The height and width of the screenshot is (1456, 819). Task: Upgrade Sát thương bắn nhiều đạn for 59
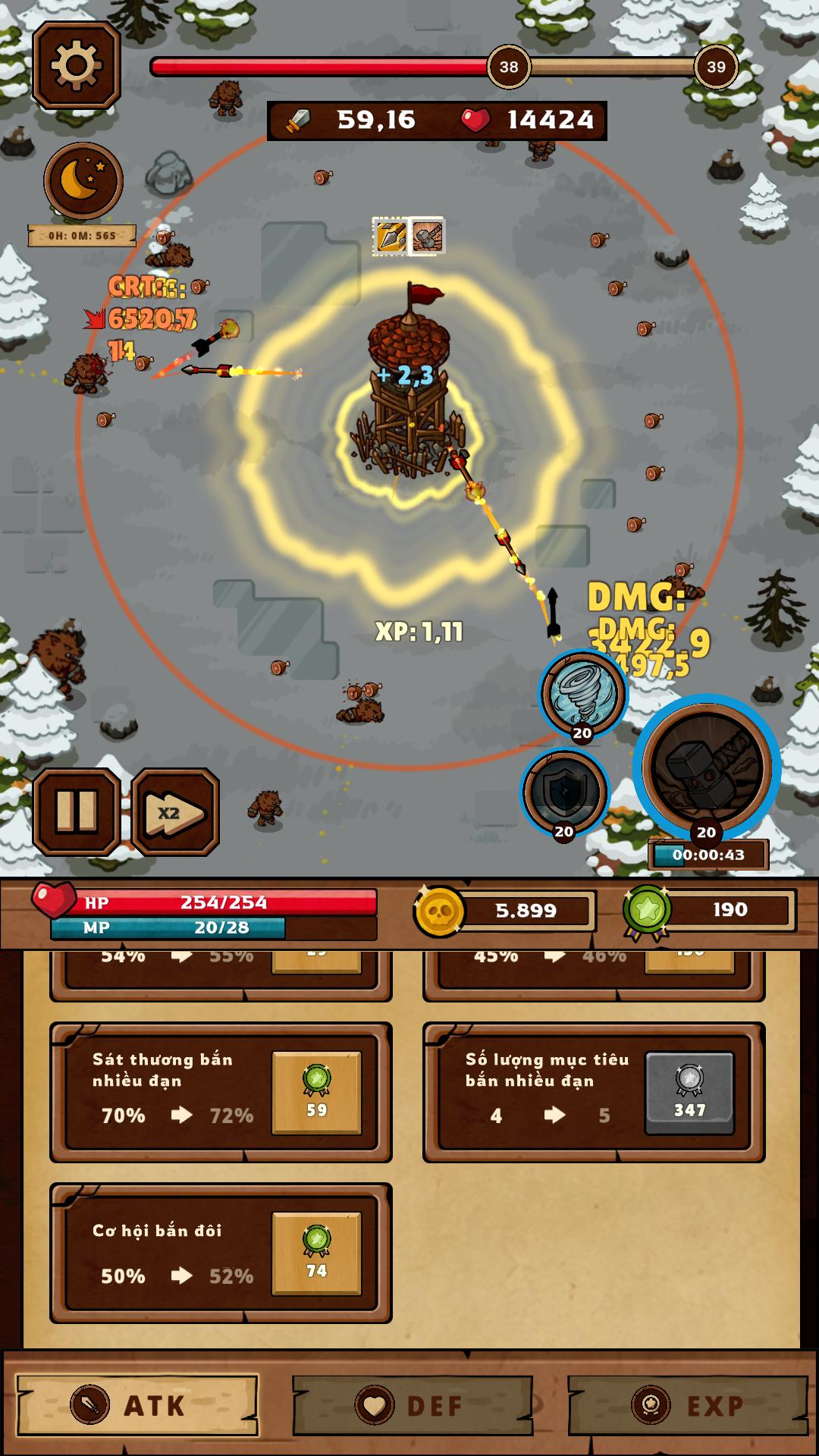coord(317,1093)
